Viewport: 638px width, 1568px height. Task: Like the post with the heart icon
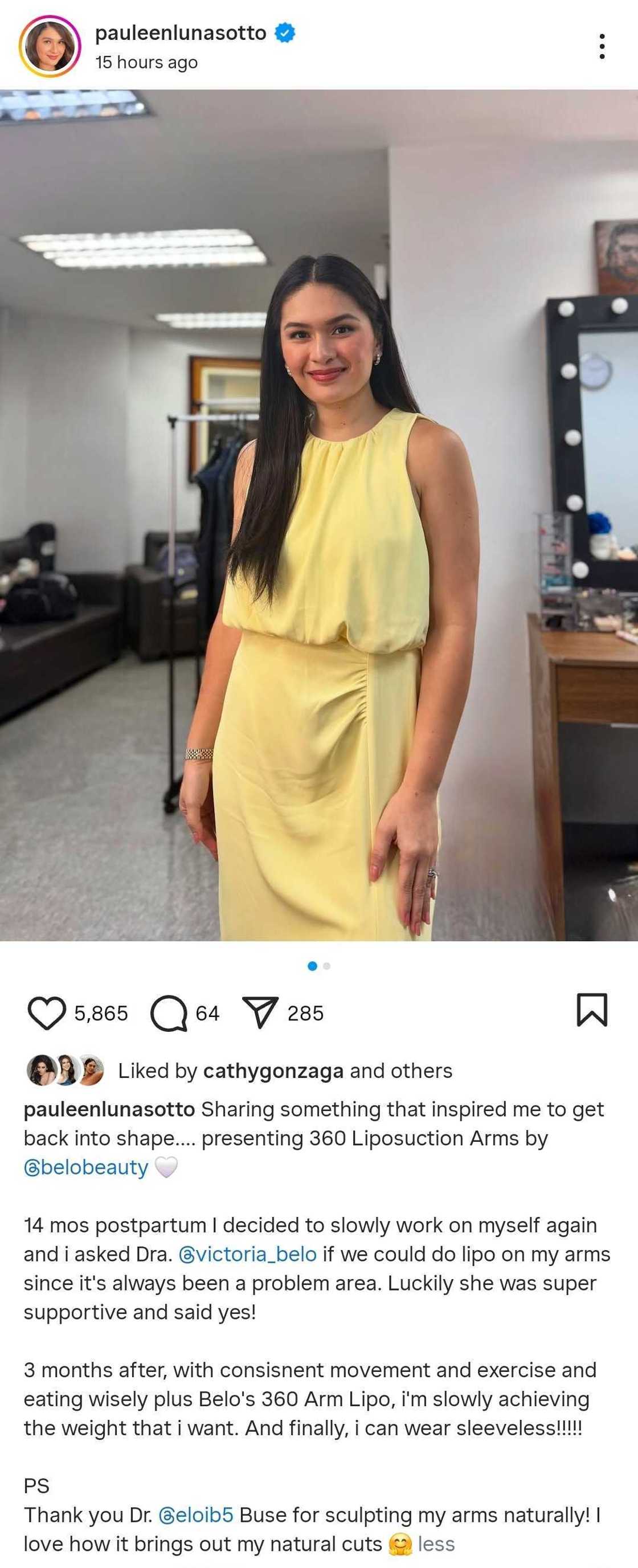point(46,1014)
